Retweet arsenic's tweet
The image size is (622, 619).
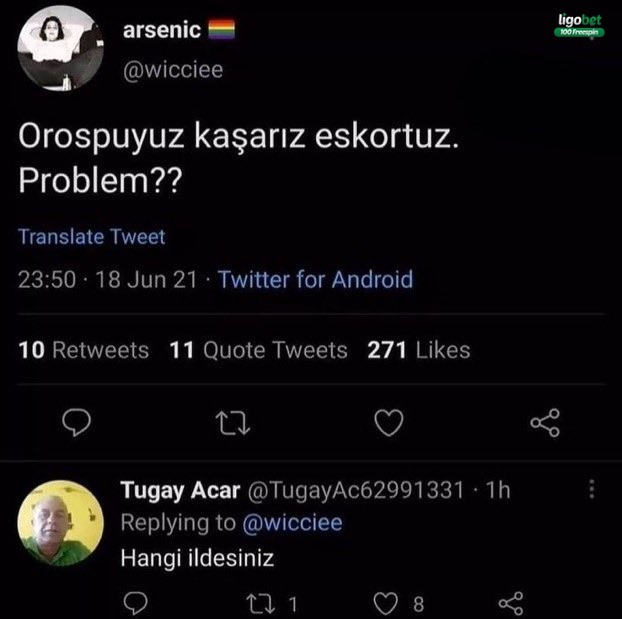point(232,424)
